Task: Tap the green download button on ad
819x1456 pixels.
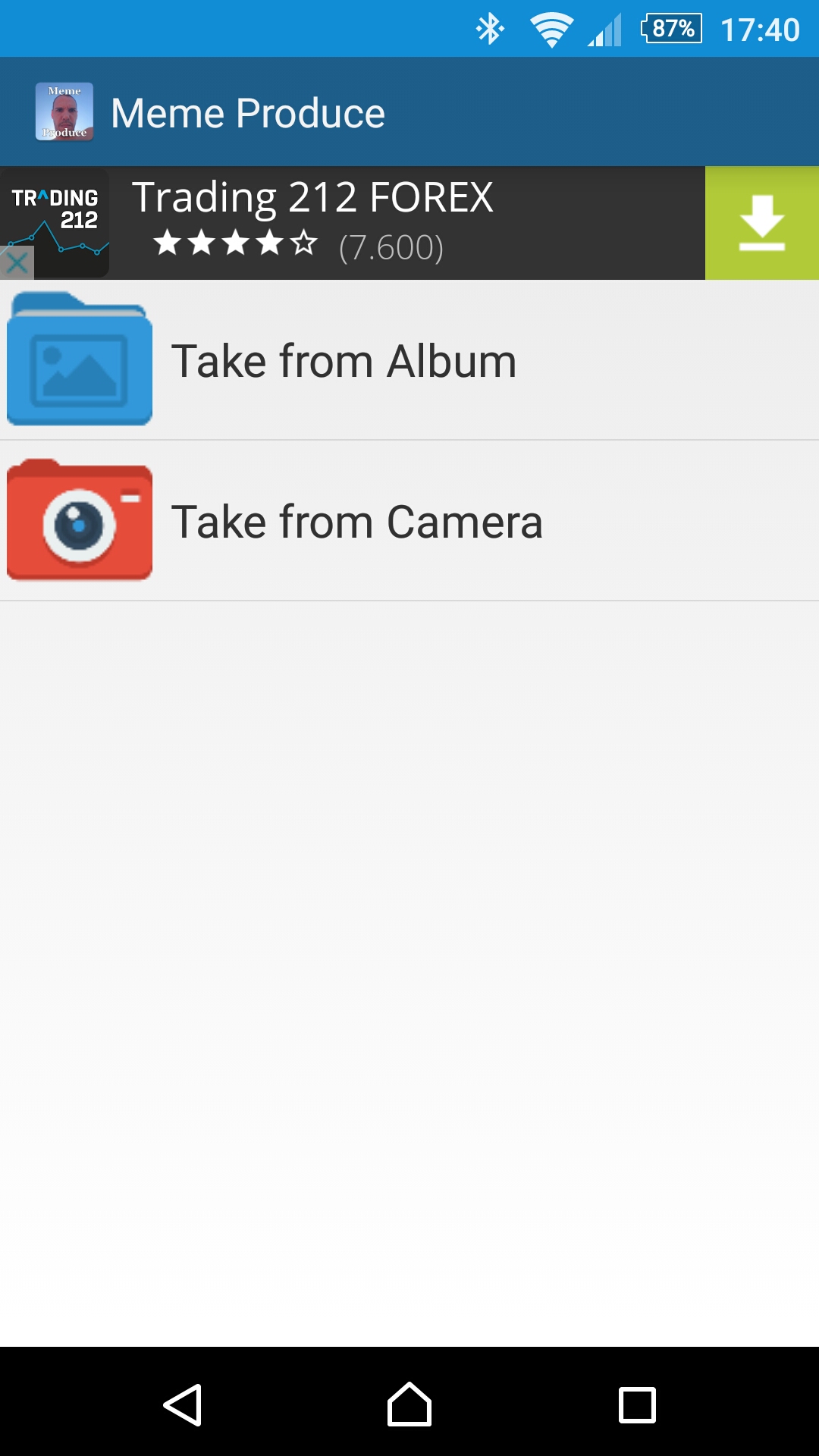Action: coord(761,223)
